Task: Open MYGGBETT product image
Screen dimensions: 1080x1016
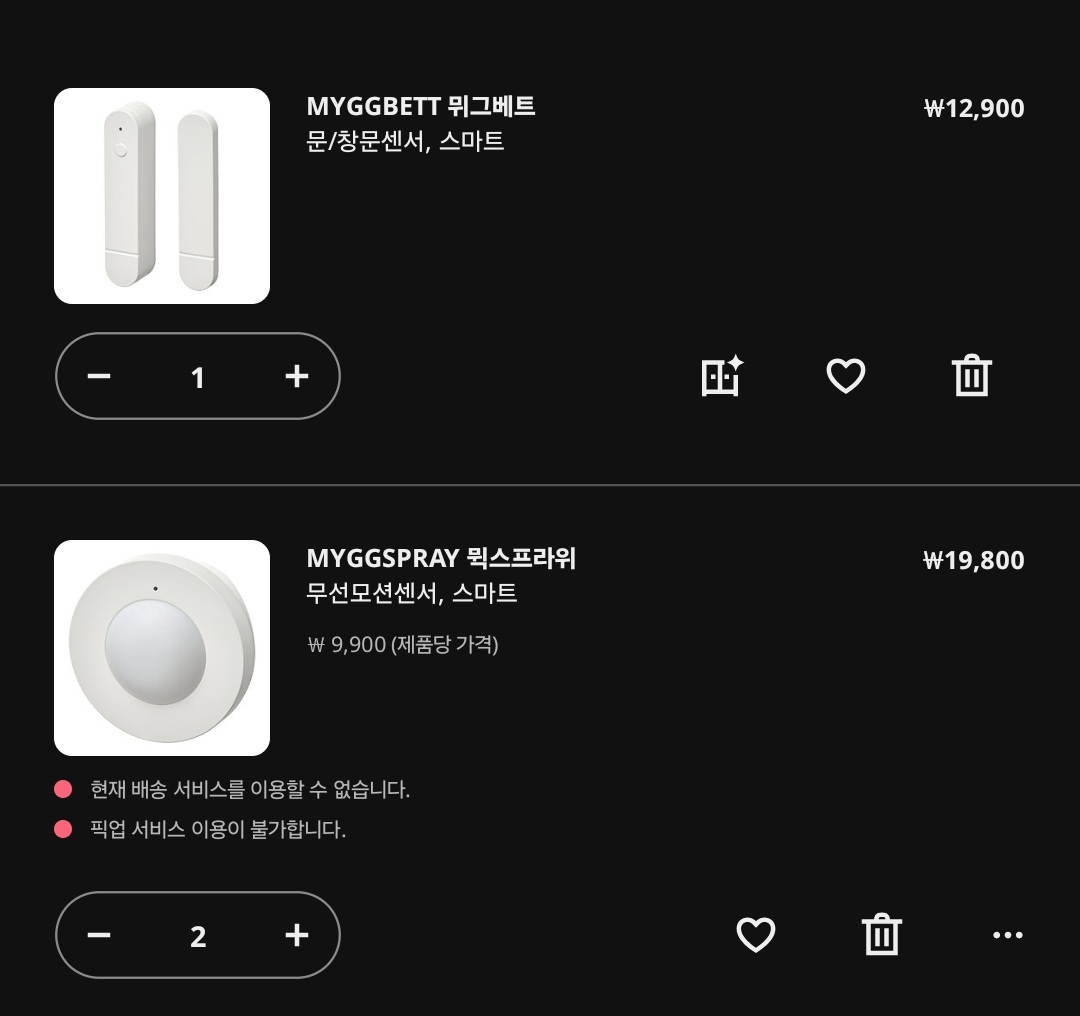Action: tap(162, 196)
